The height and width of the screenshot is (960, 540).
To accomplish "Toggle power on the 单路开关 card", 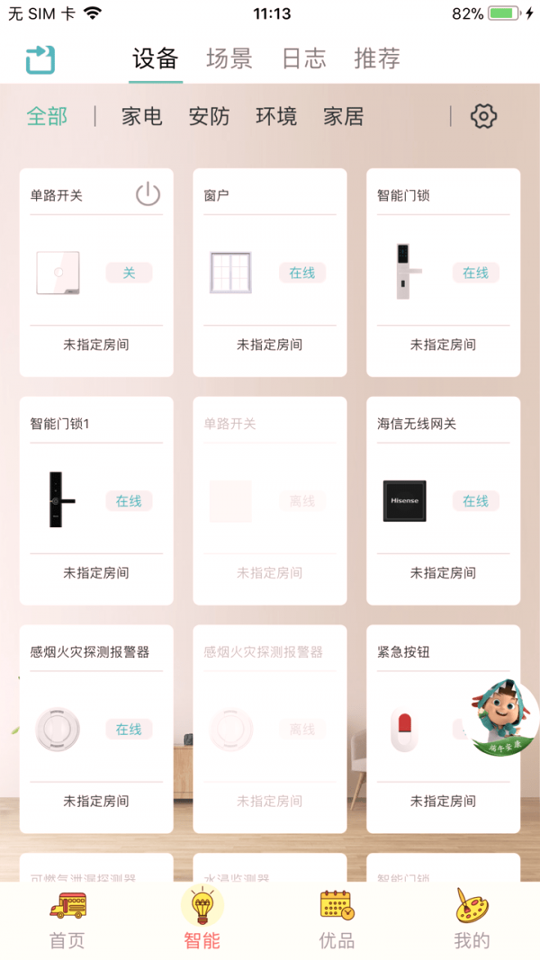I will pos(148,195).
